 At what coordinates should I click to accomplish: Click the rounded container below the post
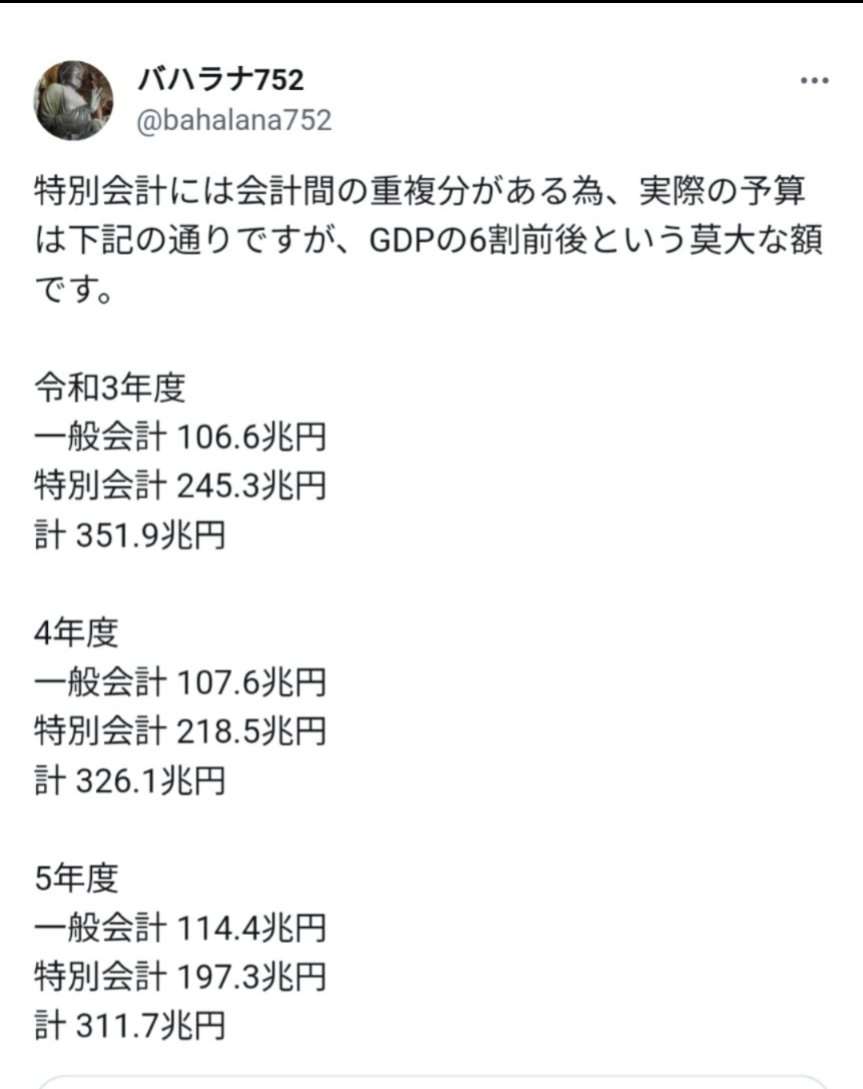click(430, 1082)
